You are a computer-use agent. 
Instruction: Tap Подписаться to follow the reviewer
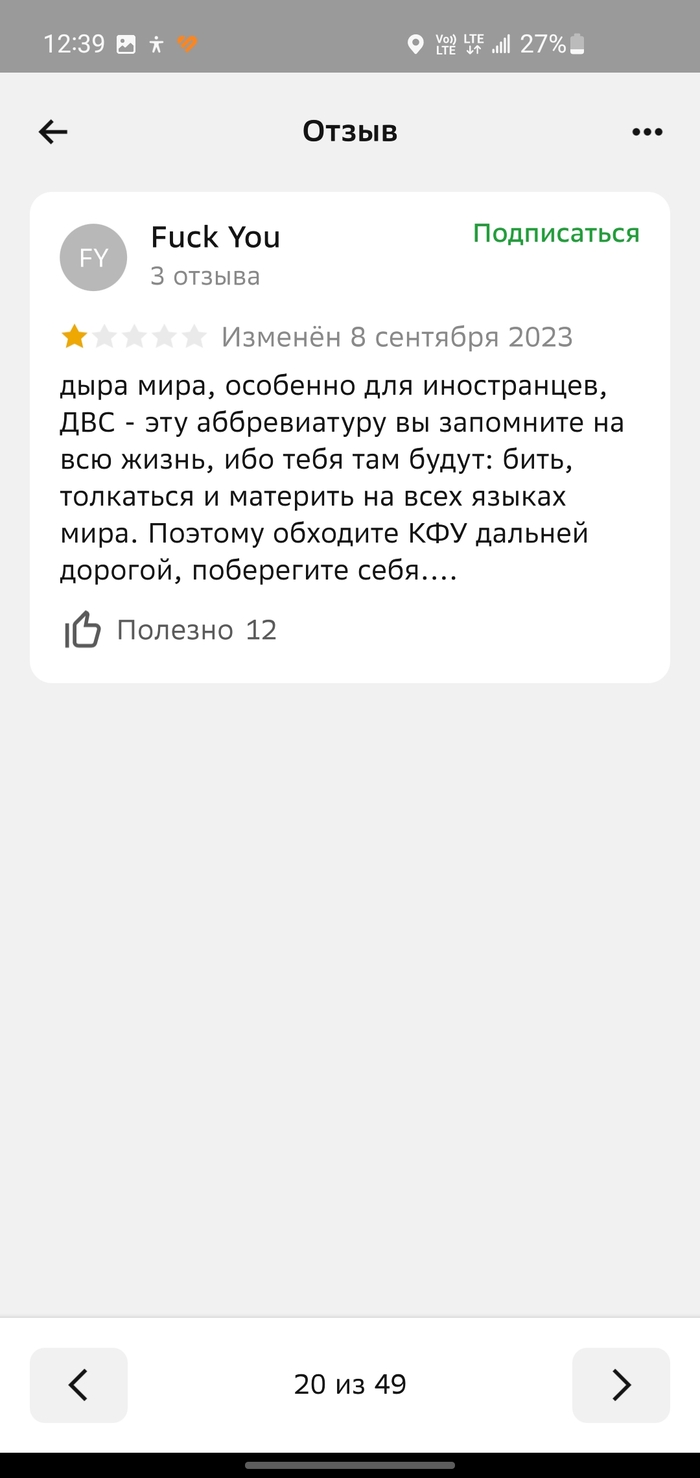click(x=556, y=234)
